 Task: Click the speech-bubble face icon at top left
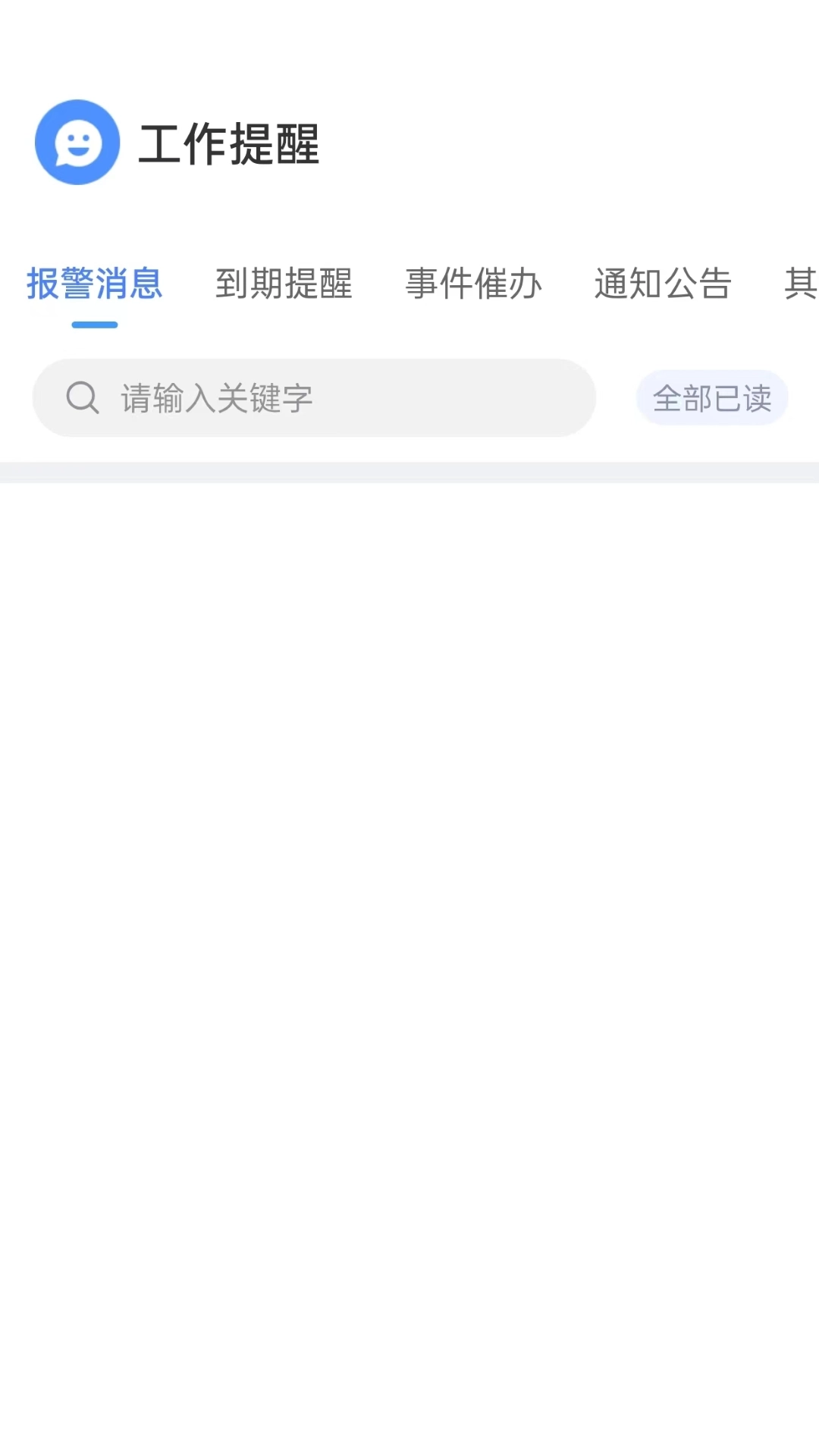(77, 141)
